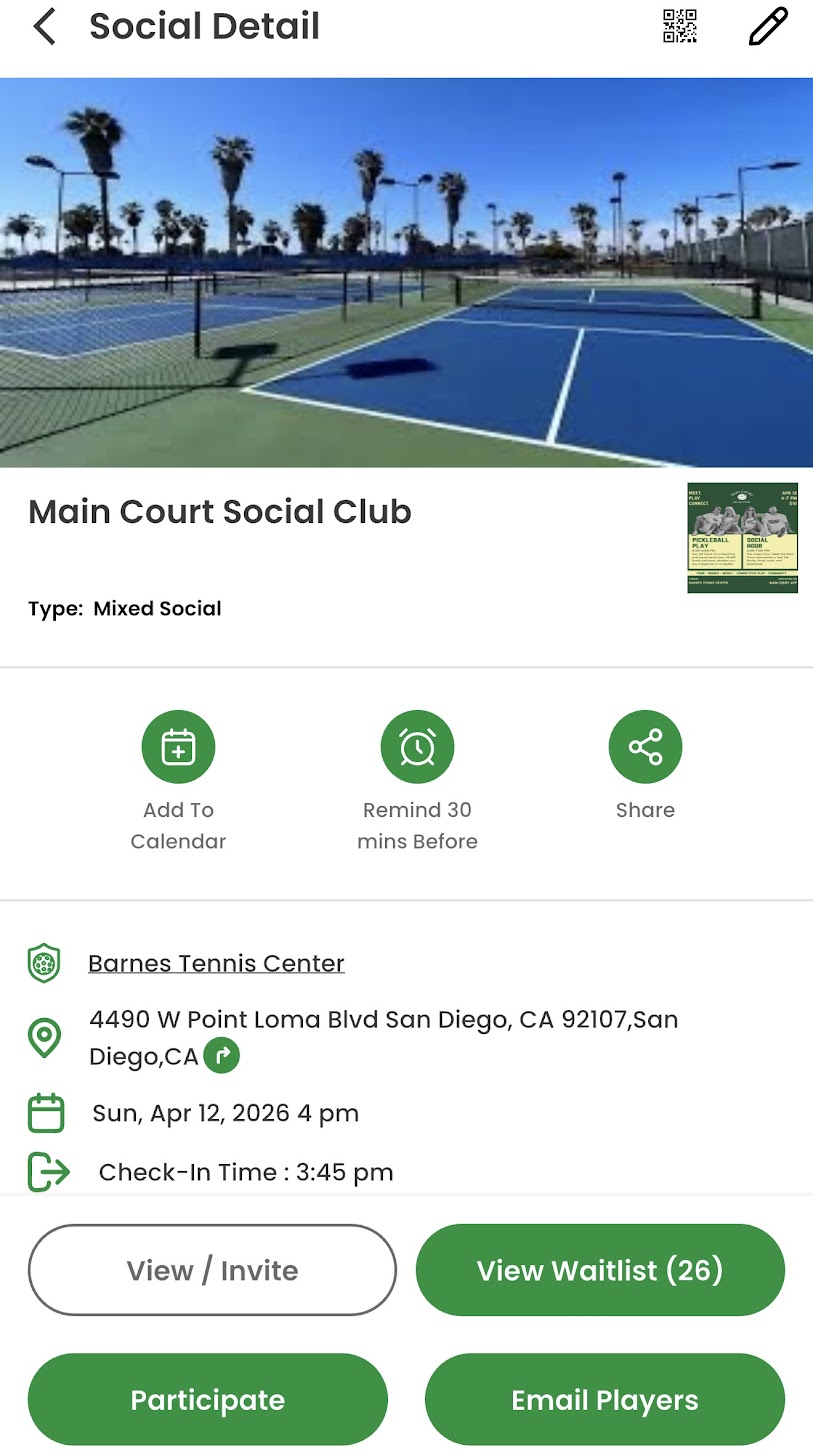The height and width of the screenshot is (1453, 813).
Task: Edit this social with the pencil icon
Action: [x=768, y=27]
